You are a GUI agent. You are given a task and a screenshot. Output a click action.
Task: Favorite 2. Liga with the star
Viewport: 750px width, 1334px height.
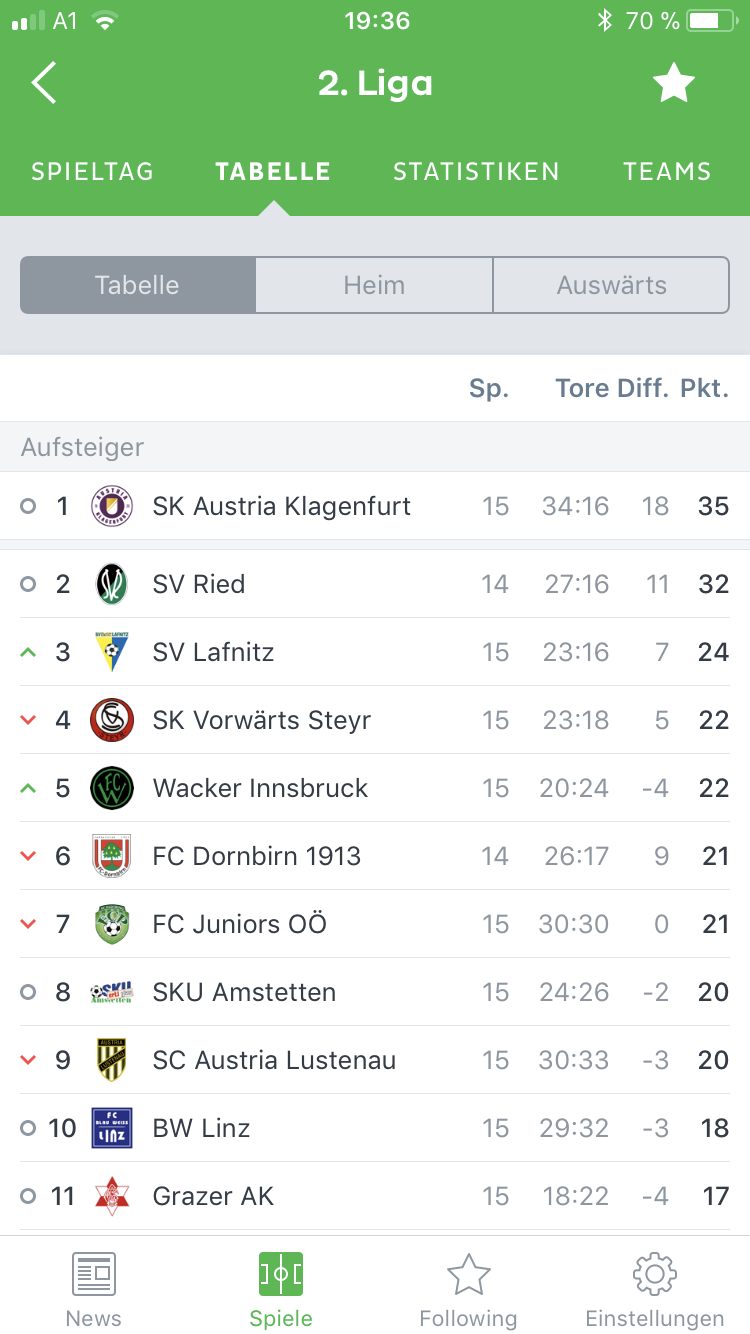[674, 83]
